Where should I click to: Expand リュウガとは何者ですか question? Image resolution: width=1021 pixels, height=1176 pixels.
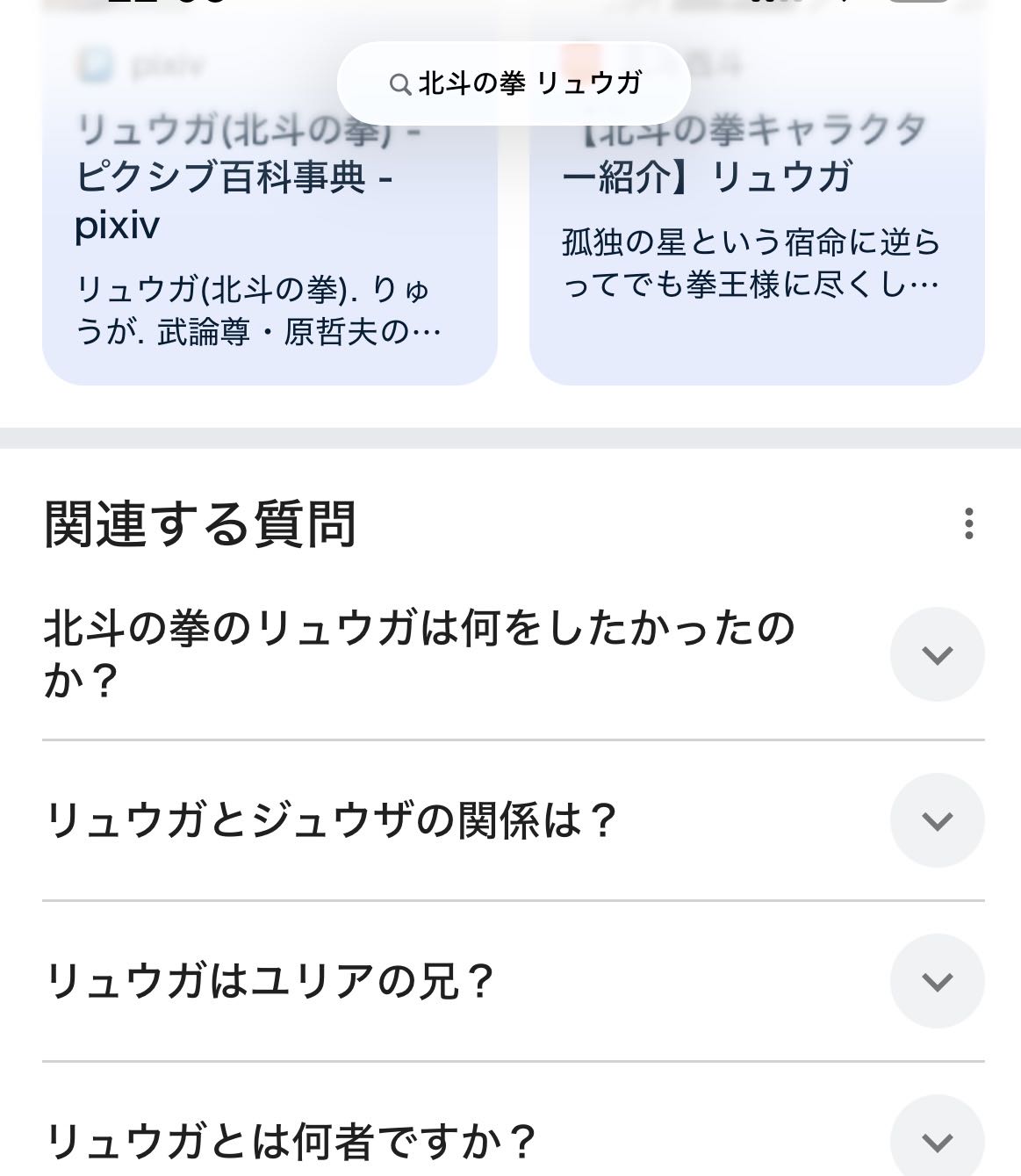pos(937,1140)
